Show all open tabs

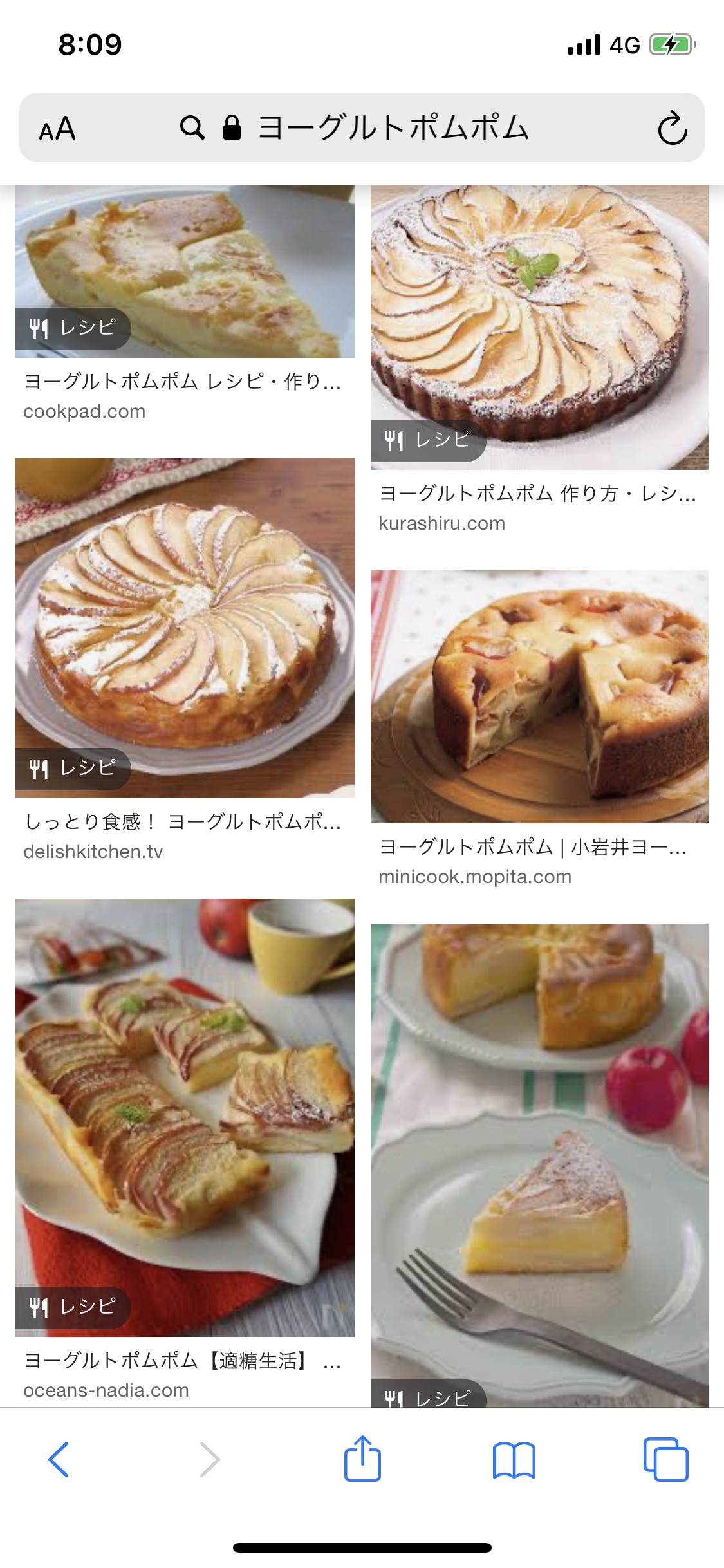[665, 1459]
